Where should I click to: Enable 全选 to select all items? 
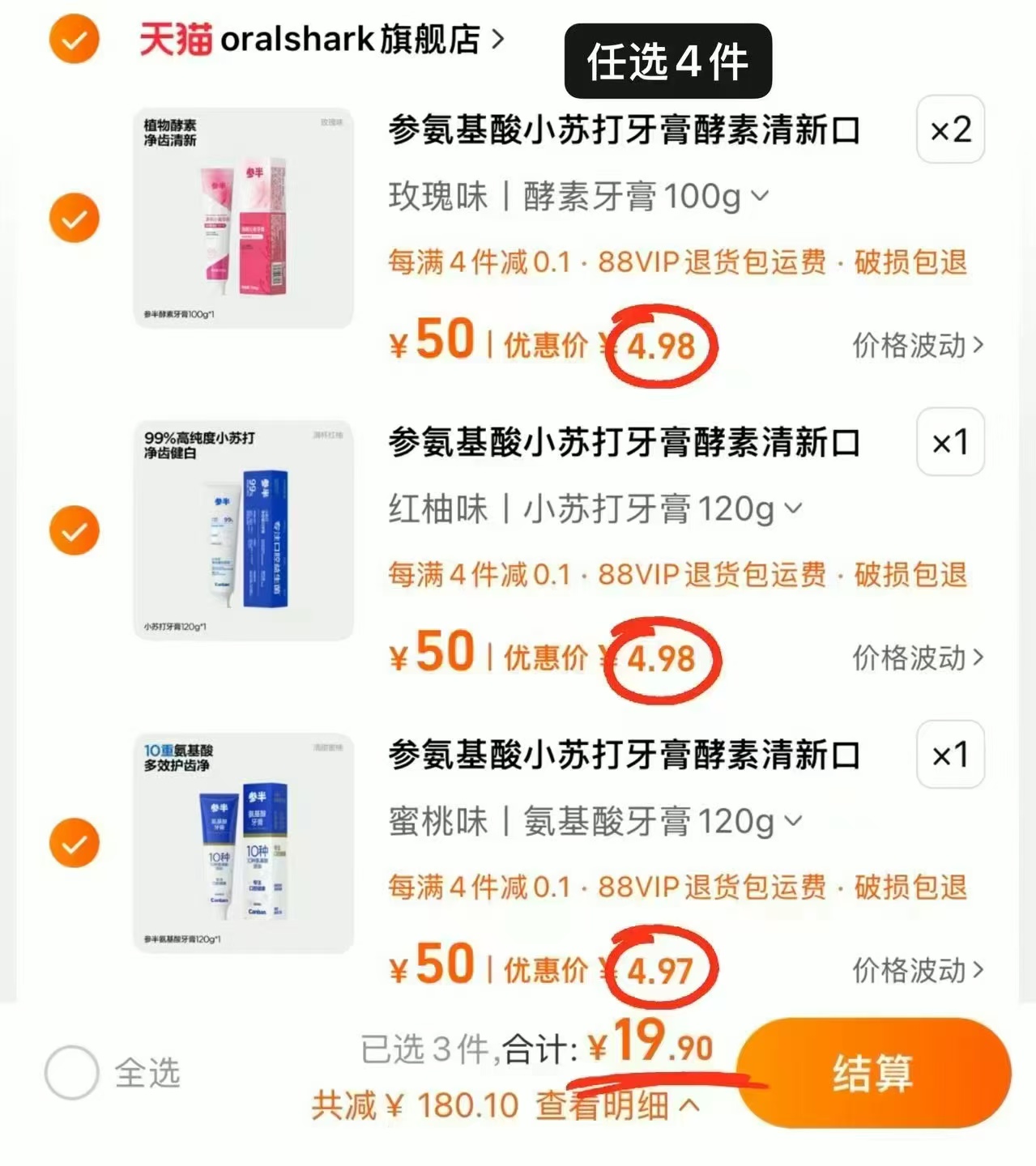pyautogui.click(x=74, y=1070)
